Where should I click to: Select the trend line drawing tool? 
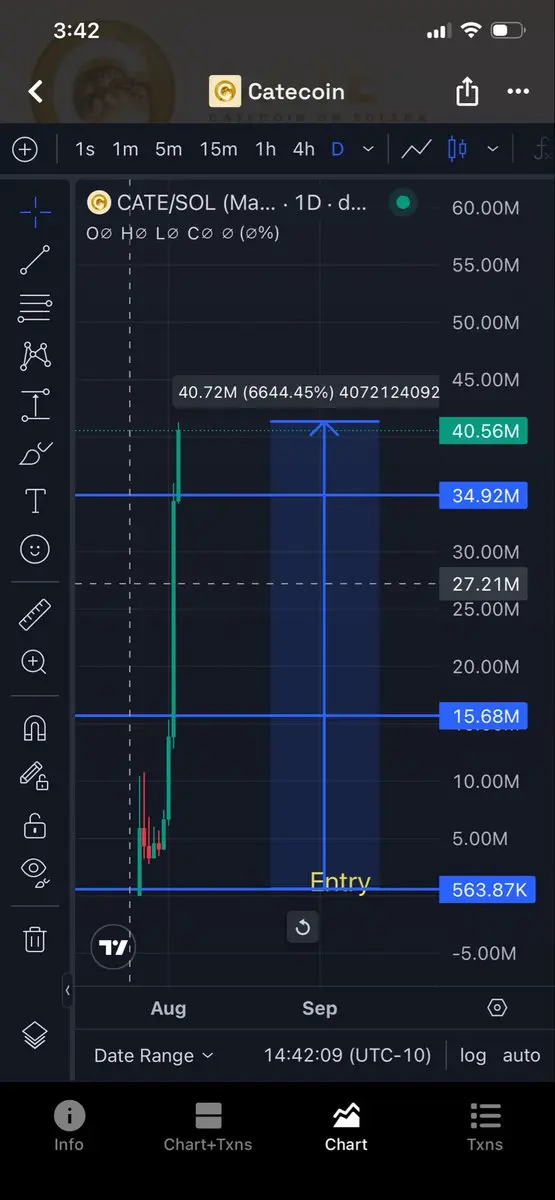click(35, 260)
